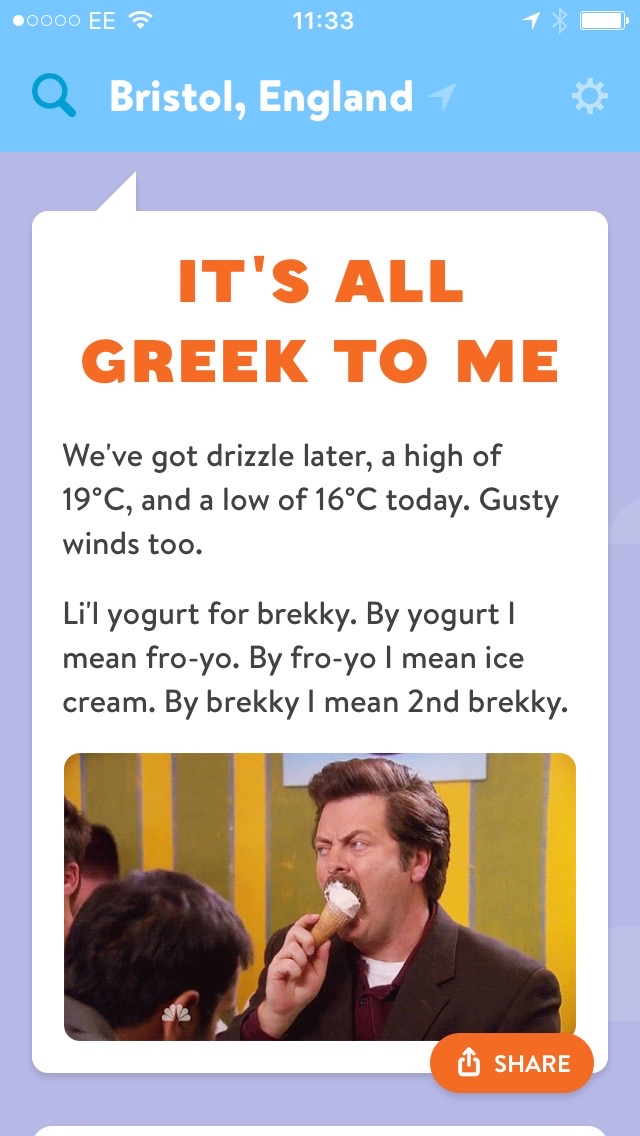Screen dimensions: 640x1136
Task: Tap the orange Share button
Action: (x=512, y=1063)
